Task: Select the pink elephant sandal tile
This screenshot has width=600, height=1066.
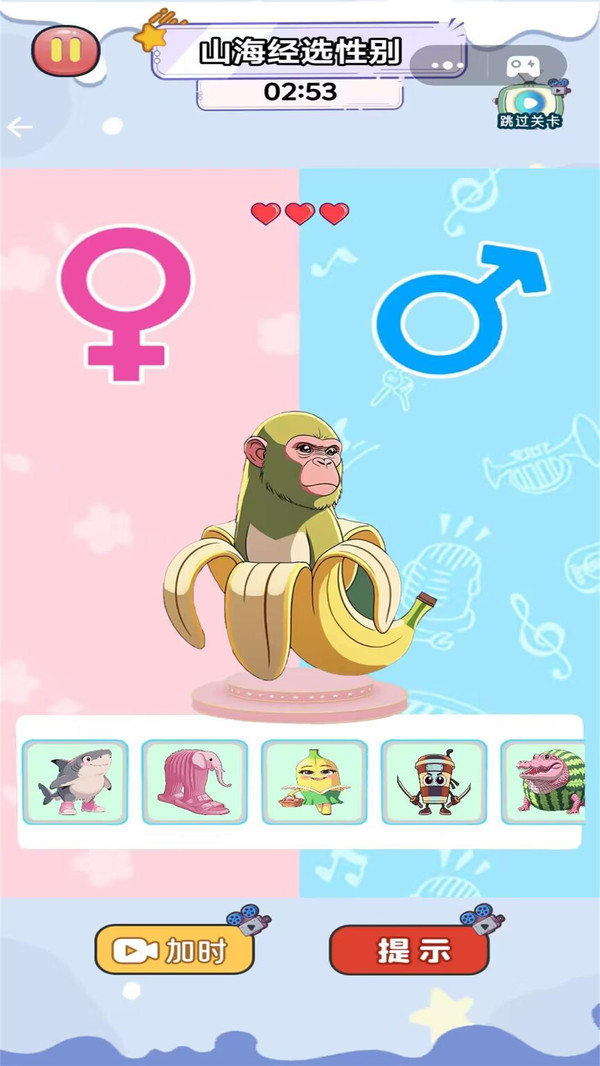Action: [x=194, y=782]
